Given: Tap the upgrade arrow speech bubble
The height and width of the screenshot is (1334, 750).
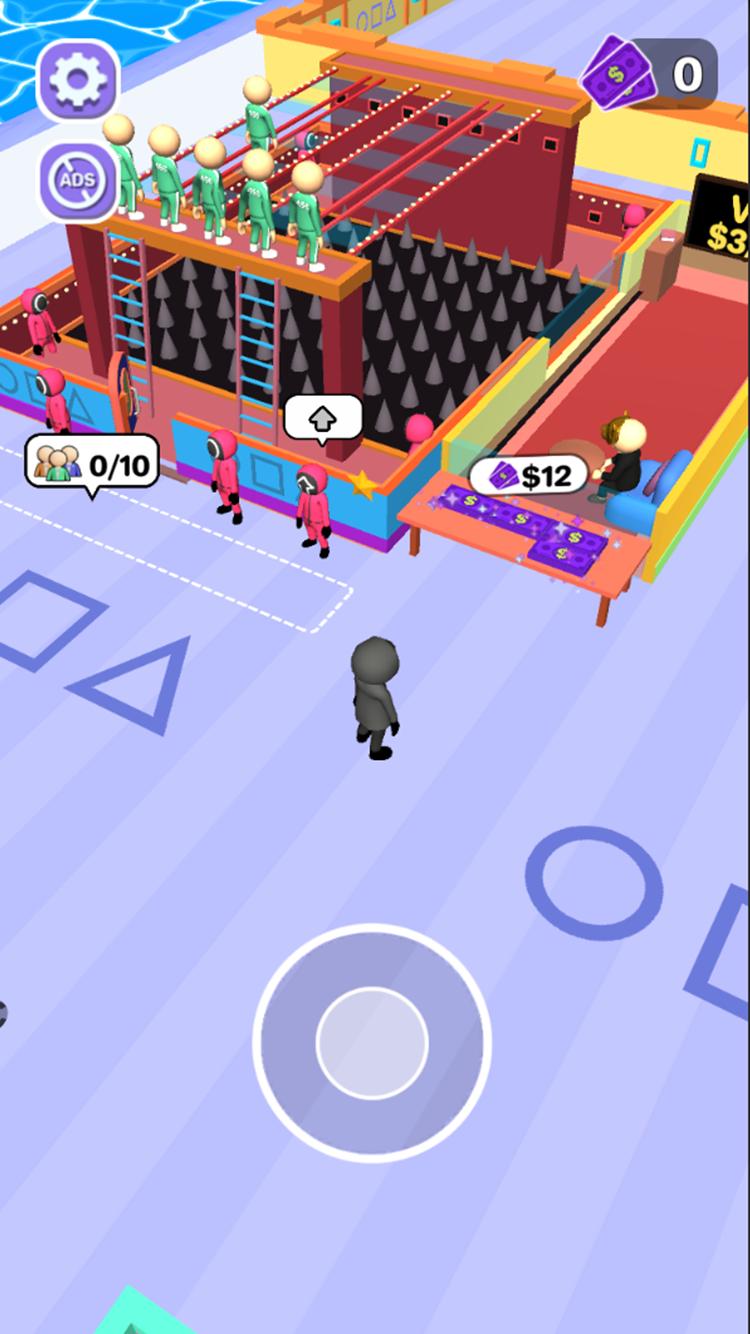Looking at the screenshot, I should pos(322,416).
